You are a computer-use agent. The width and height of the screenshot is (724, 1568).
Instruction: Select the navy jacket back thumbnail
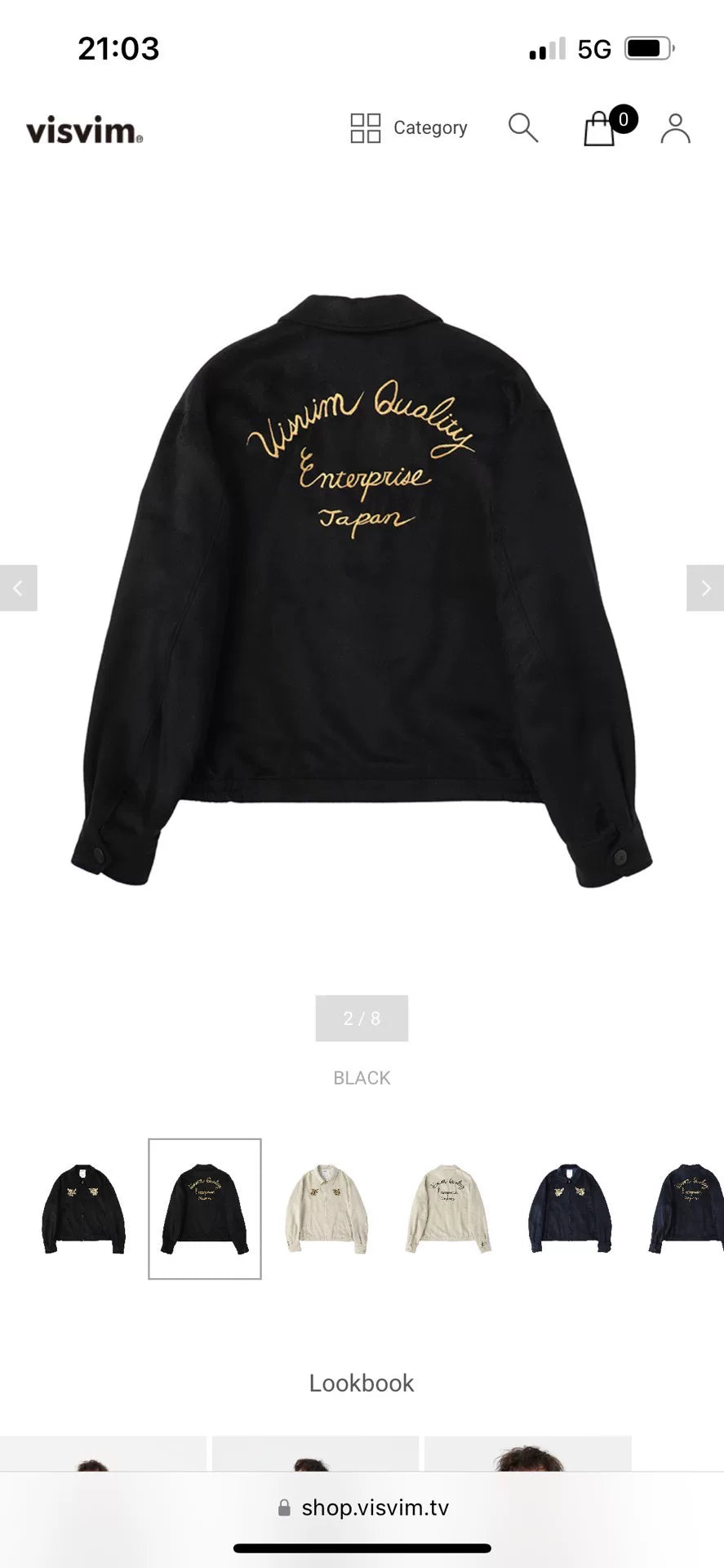coord(687,1209)
